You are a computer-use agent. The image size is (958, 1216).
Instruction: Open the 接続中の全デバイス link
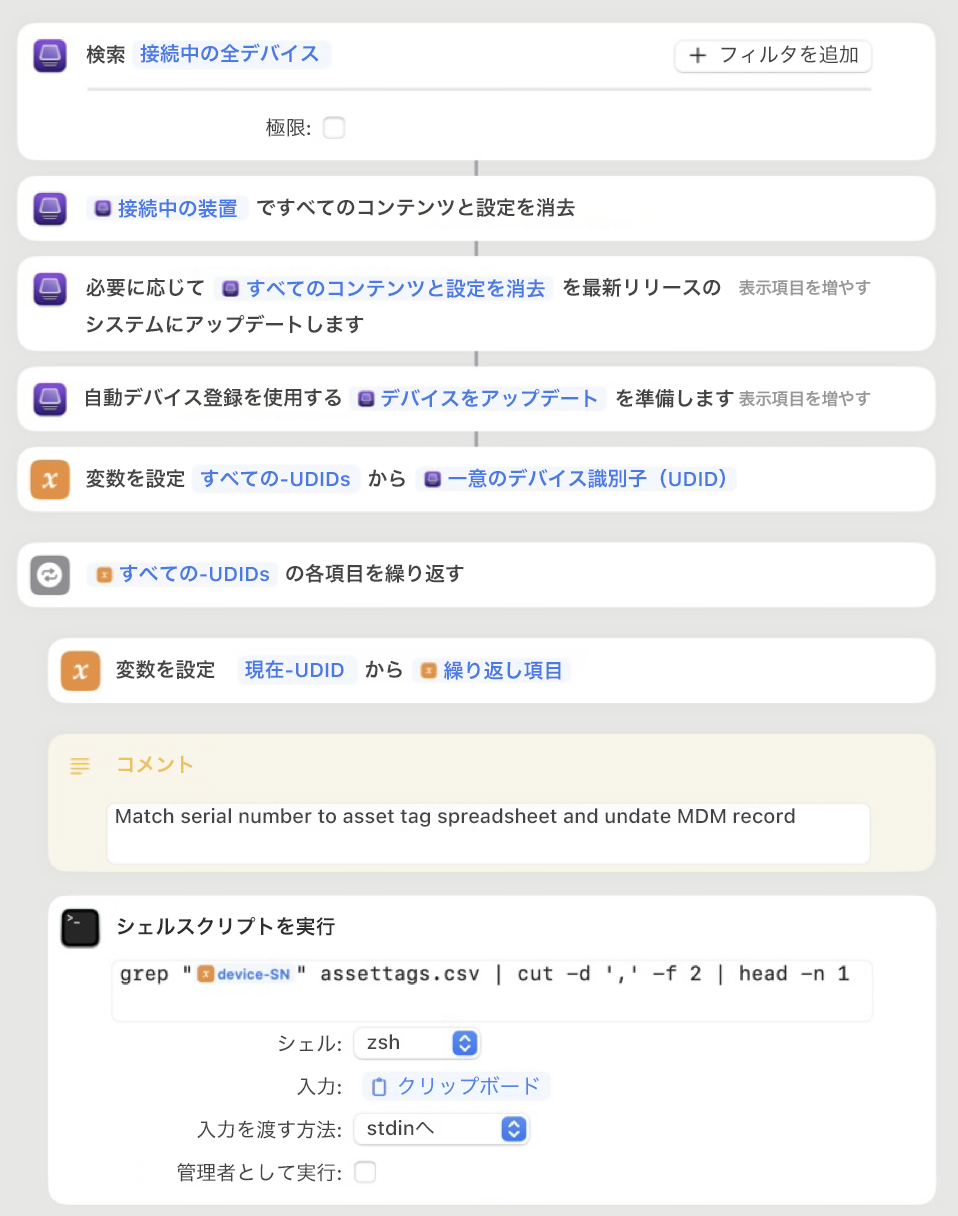232,56
